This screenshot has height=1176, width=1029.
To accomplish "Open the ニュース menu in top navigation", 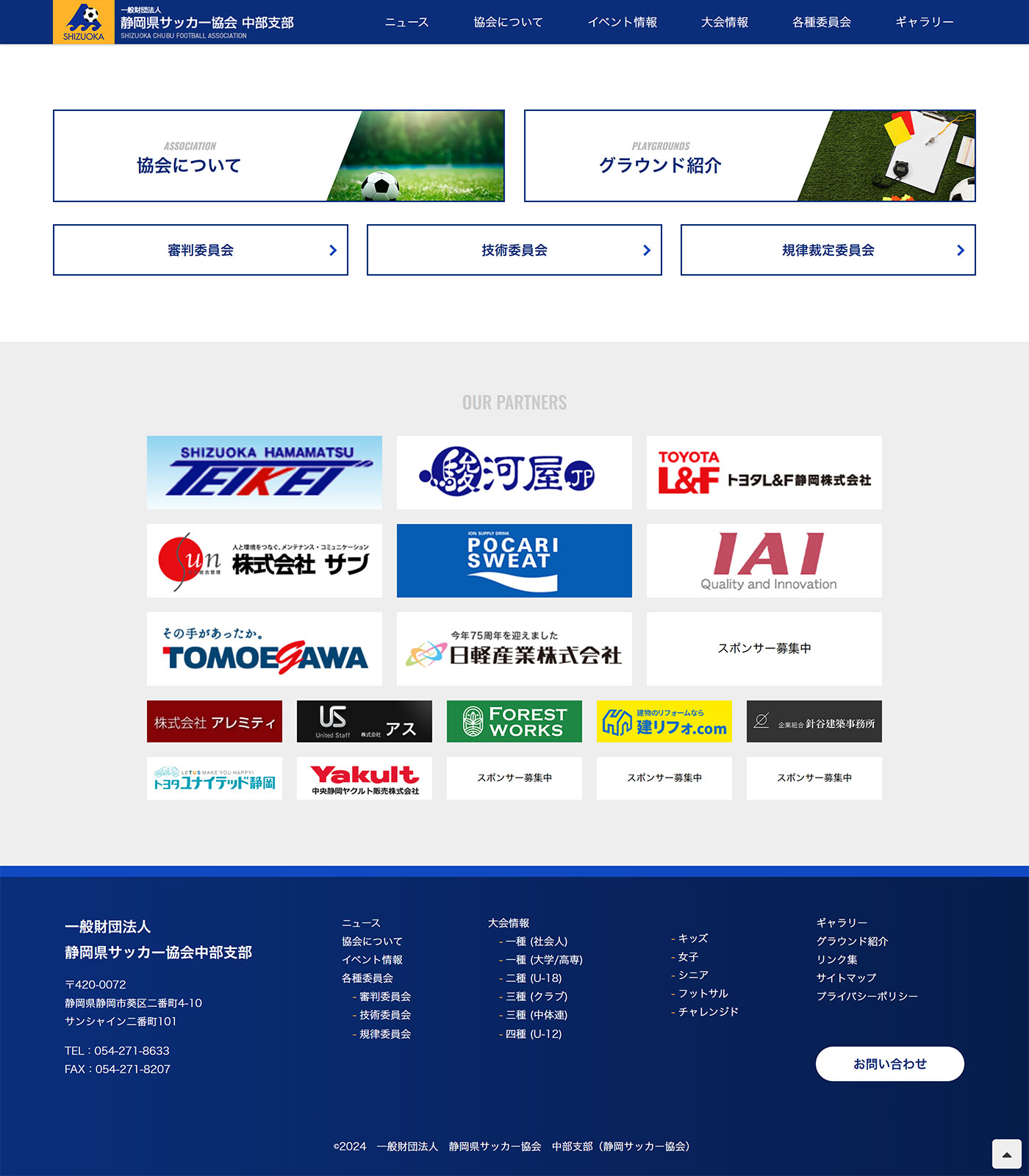I will pyautogui.click(x=406, y=22).
